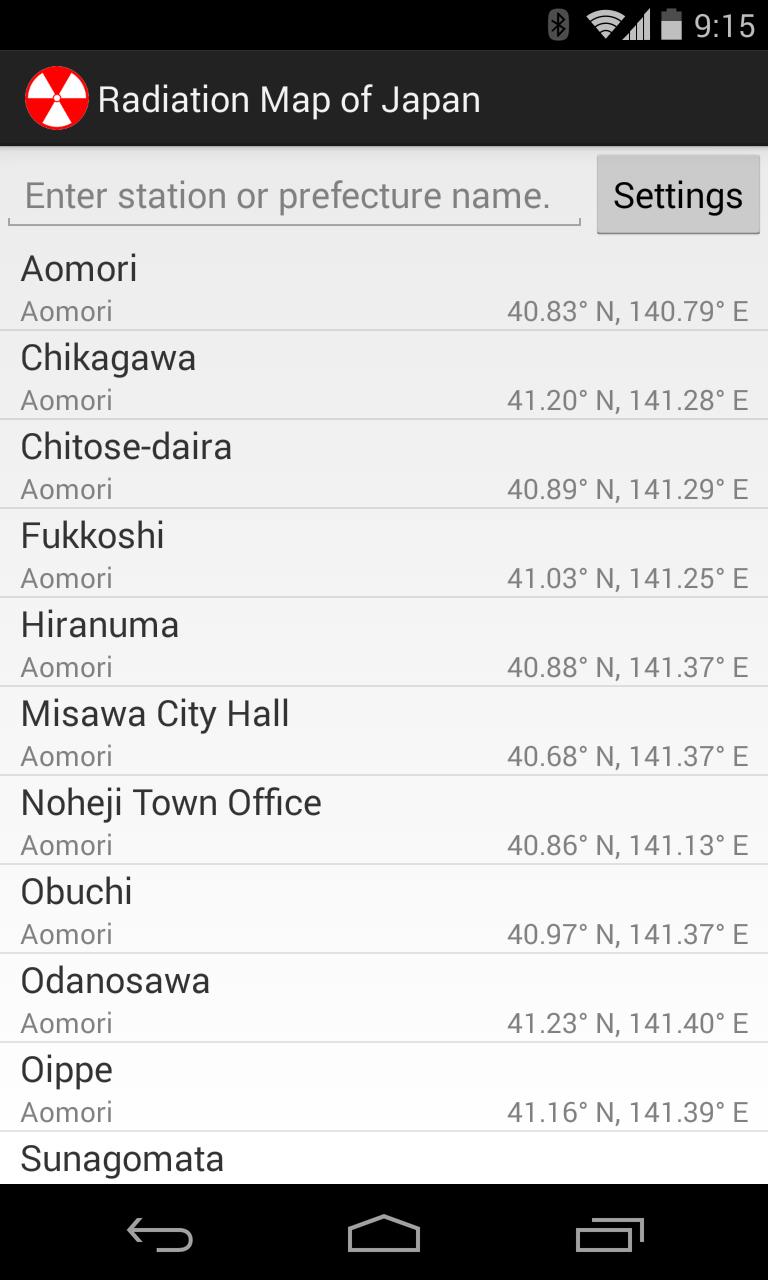Select the Aomori station entry
This screenshot has height=1280, width=768.
[384, 285]
